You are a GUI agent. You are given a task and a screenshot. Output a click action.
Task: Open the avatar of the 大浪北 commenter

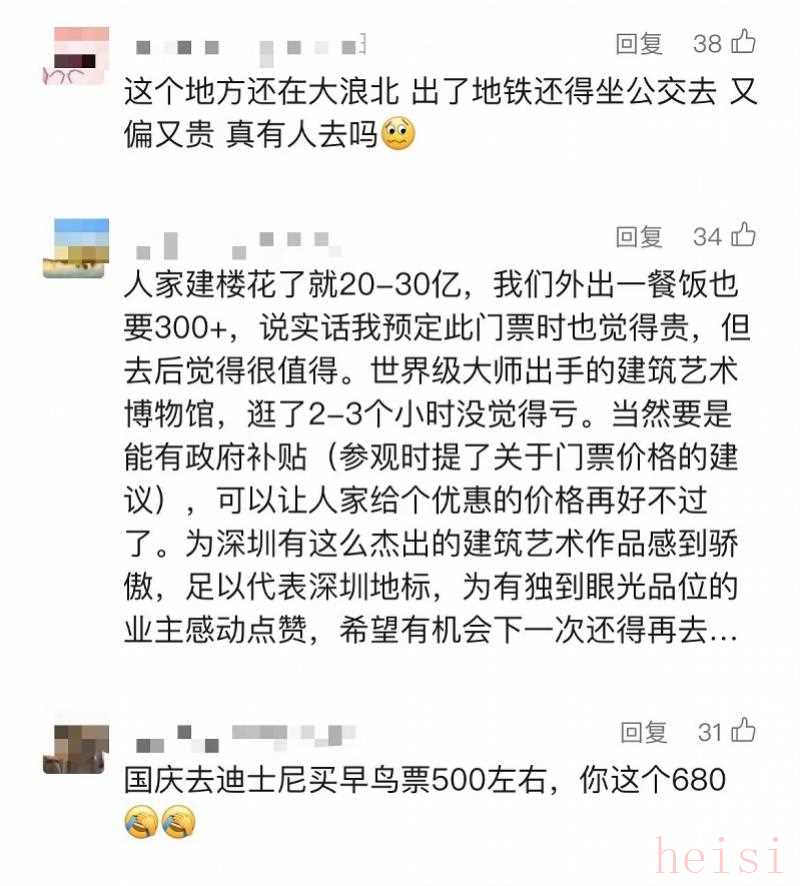(74, 56)
